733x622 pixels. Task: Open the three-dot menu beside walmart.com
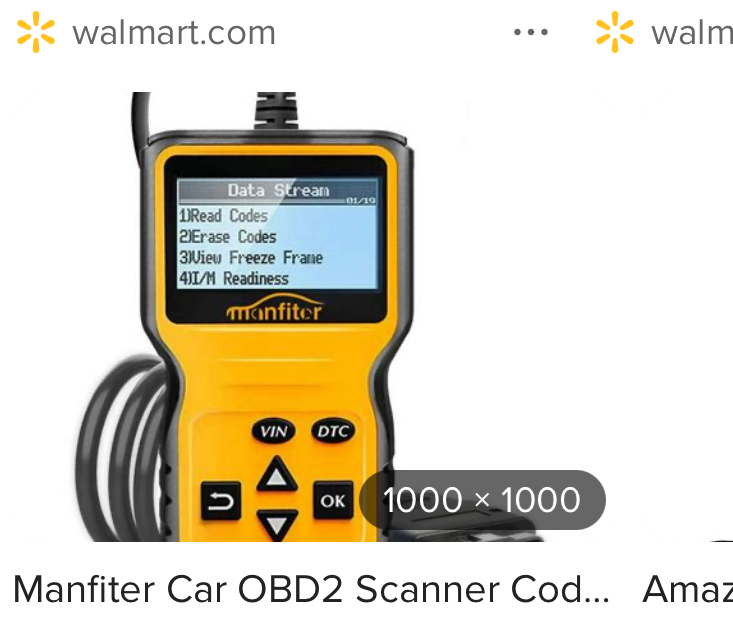click(x=531, y=32)
